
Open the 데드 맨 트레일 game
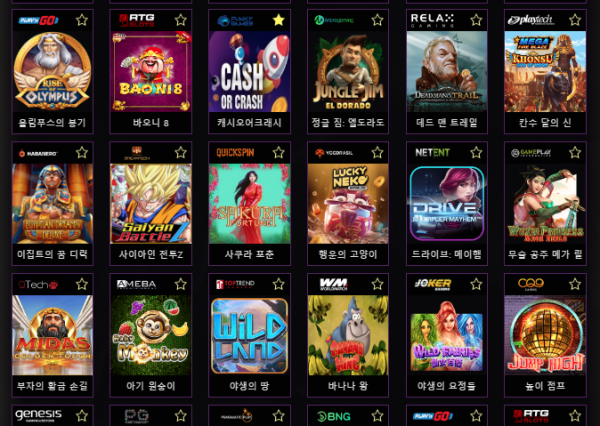446,70
